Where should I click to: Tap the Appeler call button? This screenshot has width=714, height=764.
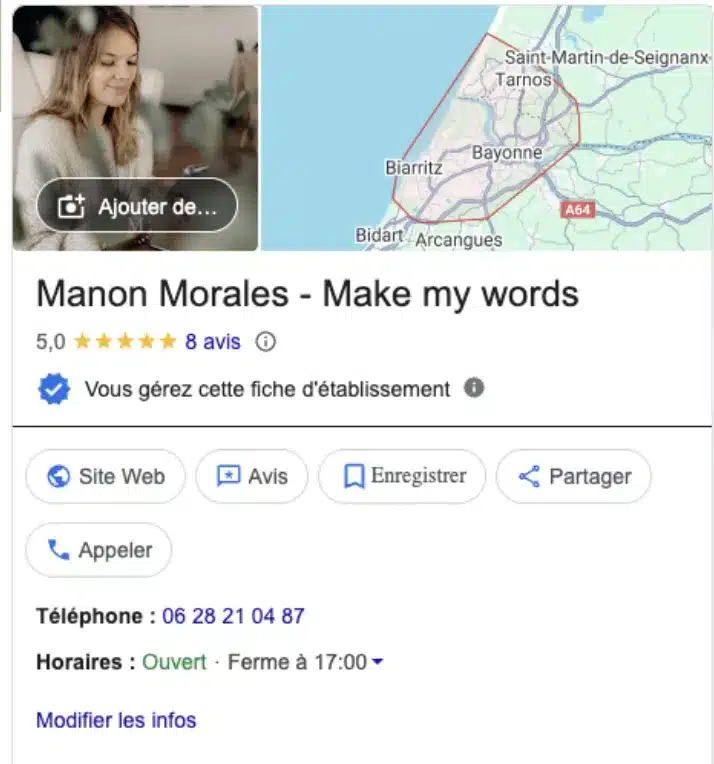pos(98,550)
